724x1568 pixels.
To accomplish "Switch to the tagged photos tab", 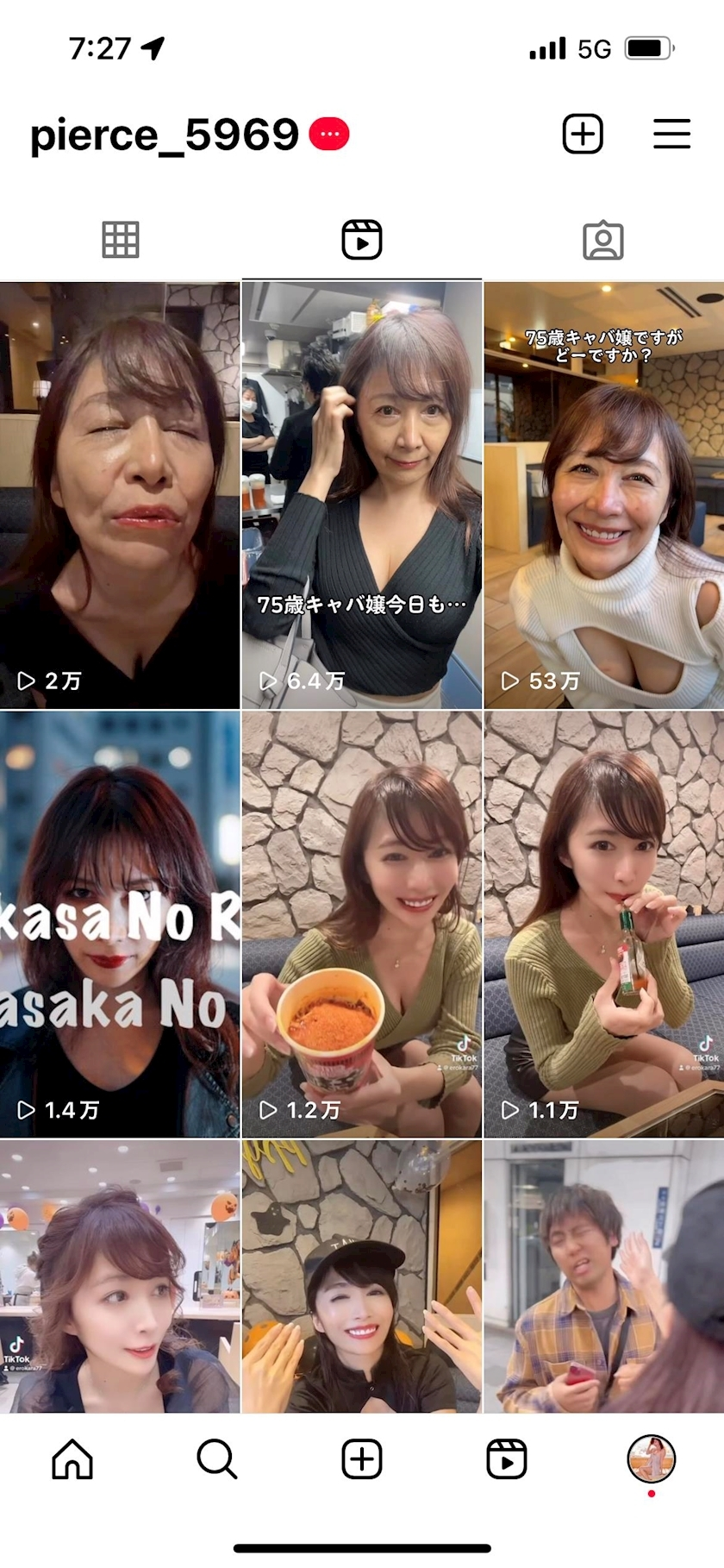I will pyautogui.click(x=602, y=241).
